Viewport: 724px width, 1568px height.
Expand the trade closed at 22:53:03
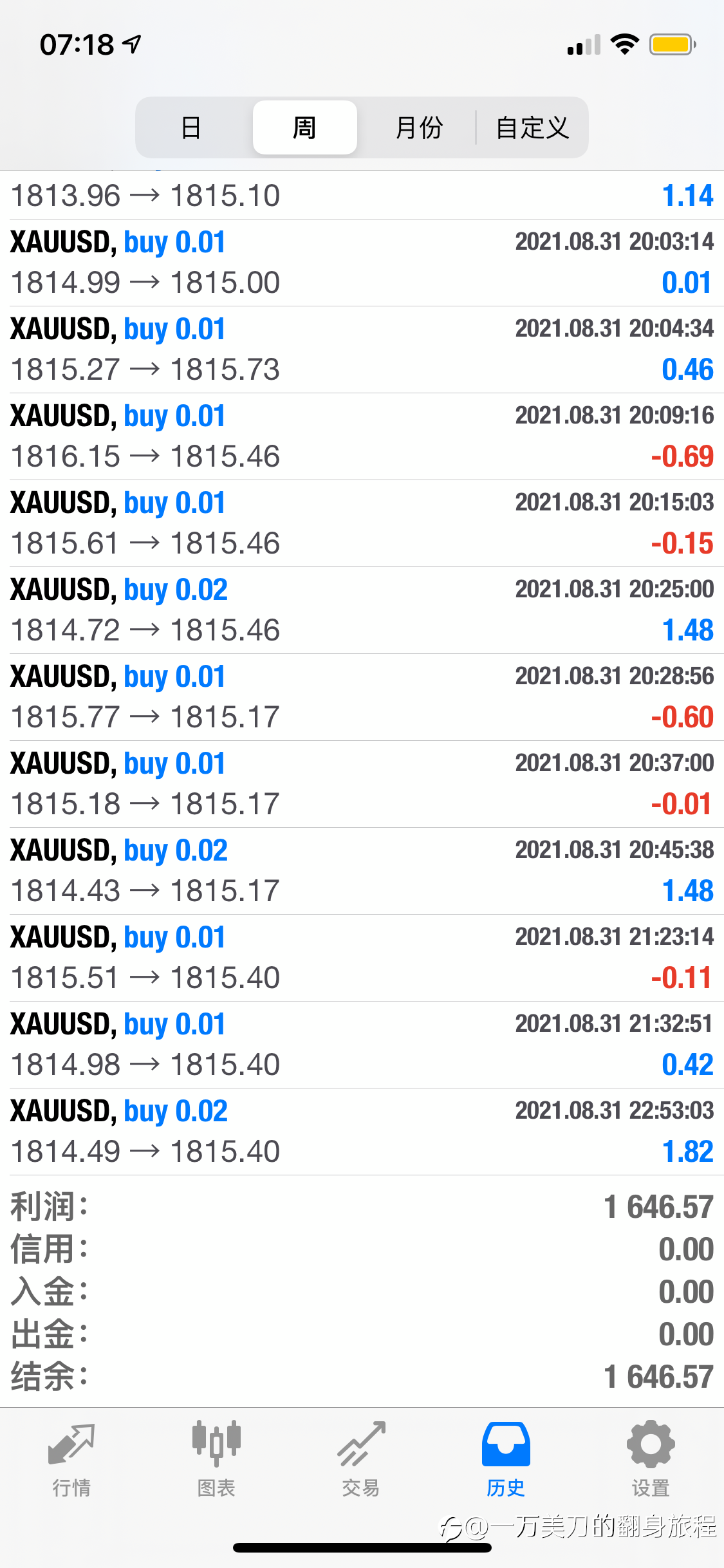coord(362,1132)
